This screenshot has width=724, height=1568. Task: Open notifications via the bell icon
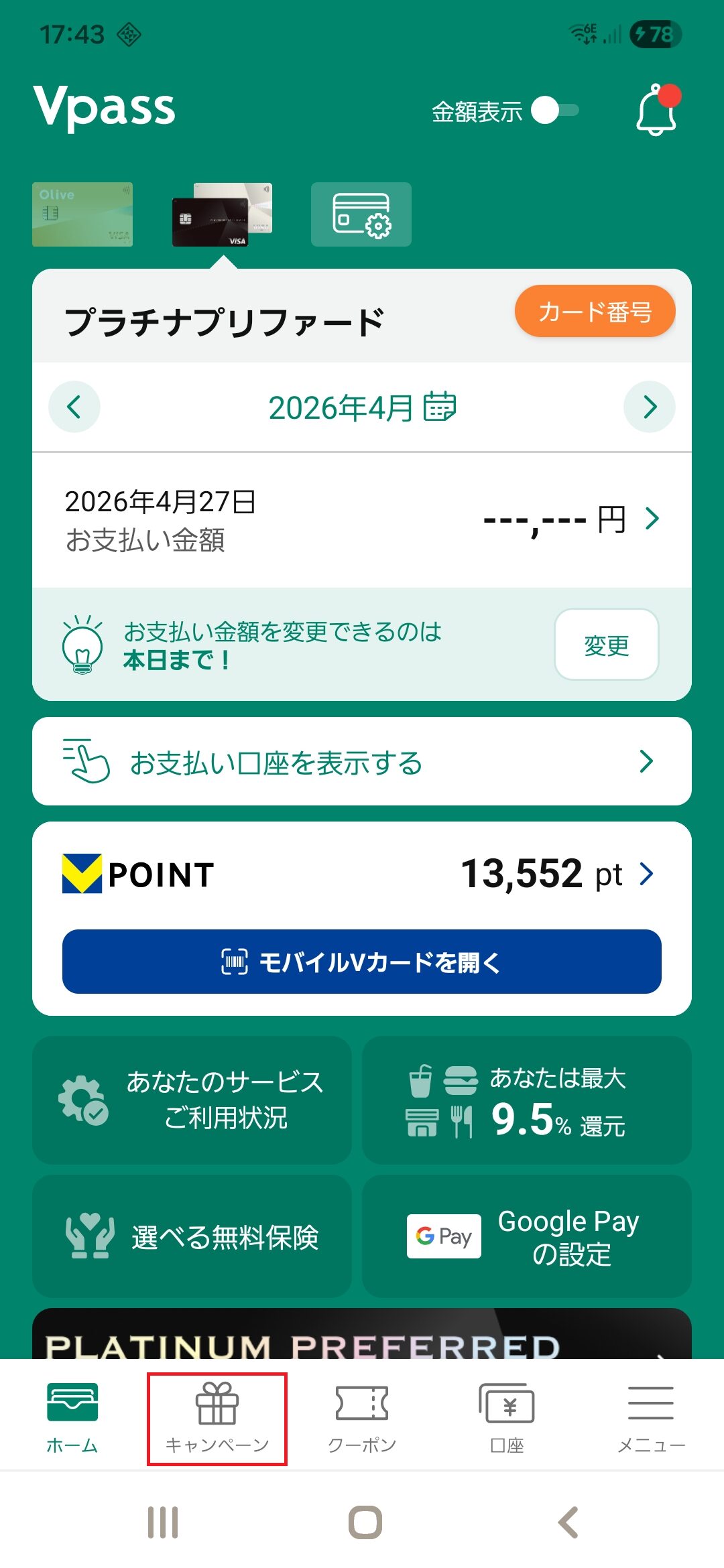click(657, 111)
